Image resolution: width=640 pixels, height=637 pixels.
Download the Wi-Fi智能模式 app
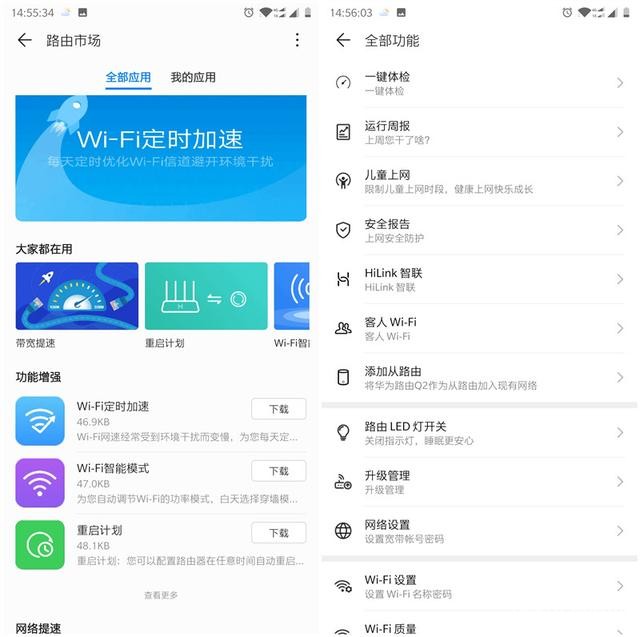click(x=278, y=471)
